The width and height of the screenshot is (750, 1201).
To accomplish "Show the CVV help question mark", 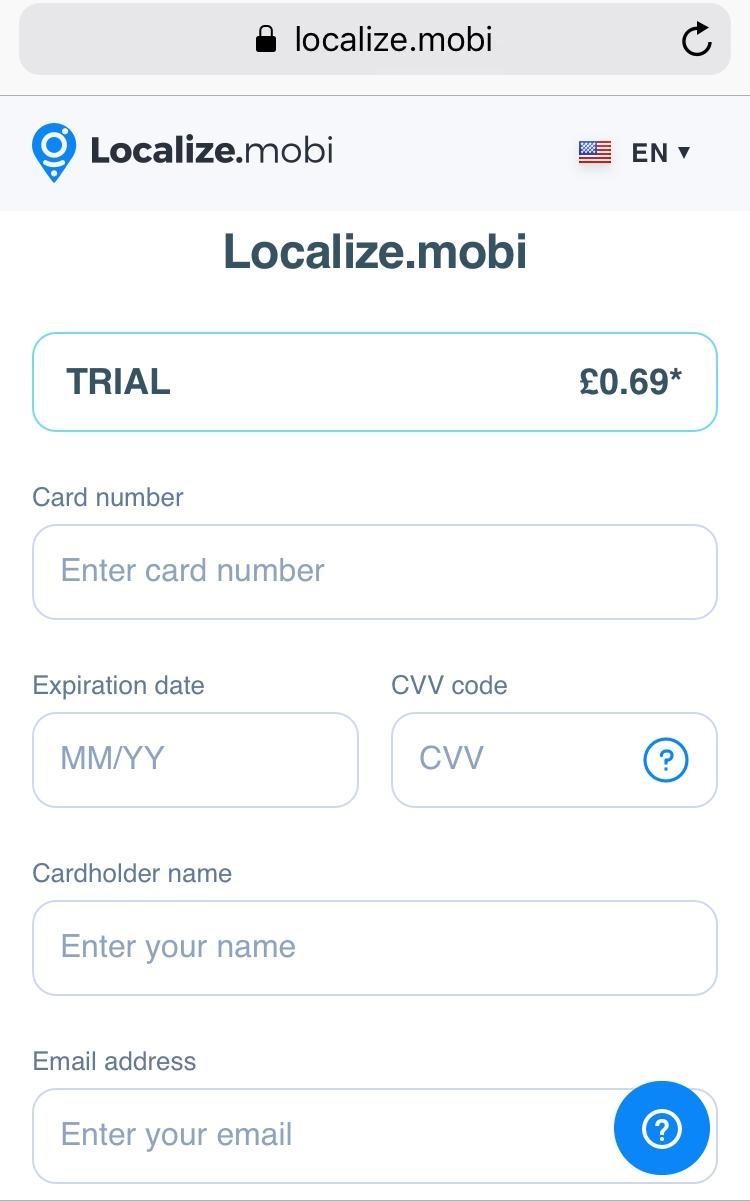I will coord(665,760).
